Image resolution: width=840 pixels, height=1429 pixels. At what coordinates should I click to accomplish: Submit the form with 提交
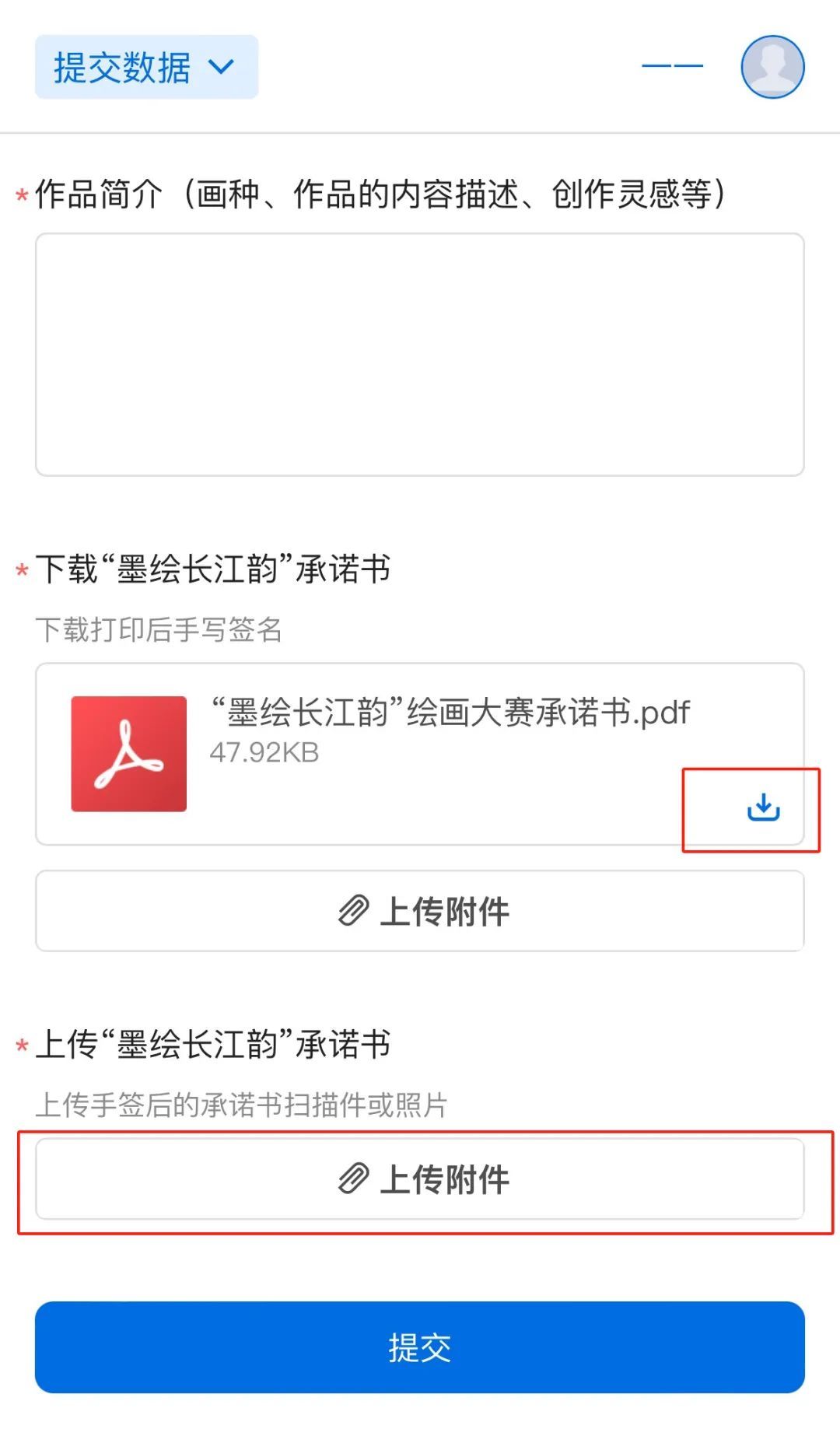pos(419,1347)
